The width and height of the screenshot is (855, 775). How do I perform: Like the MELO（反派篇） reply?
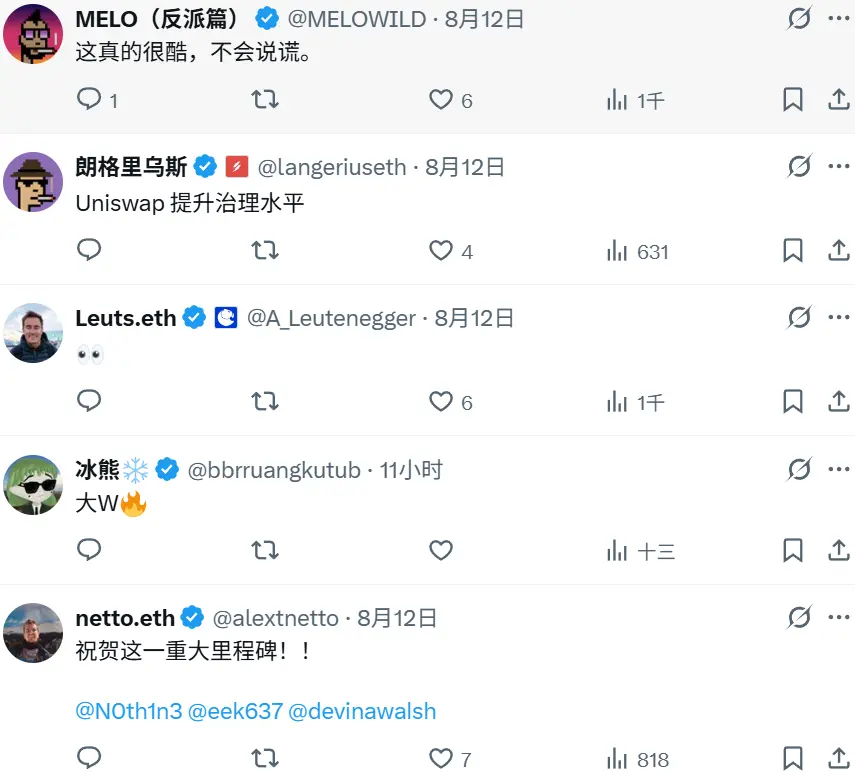441,99
